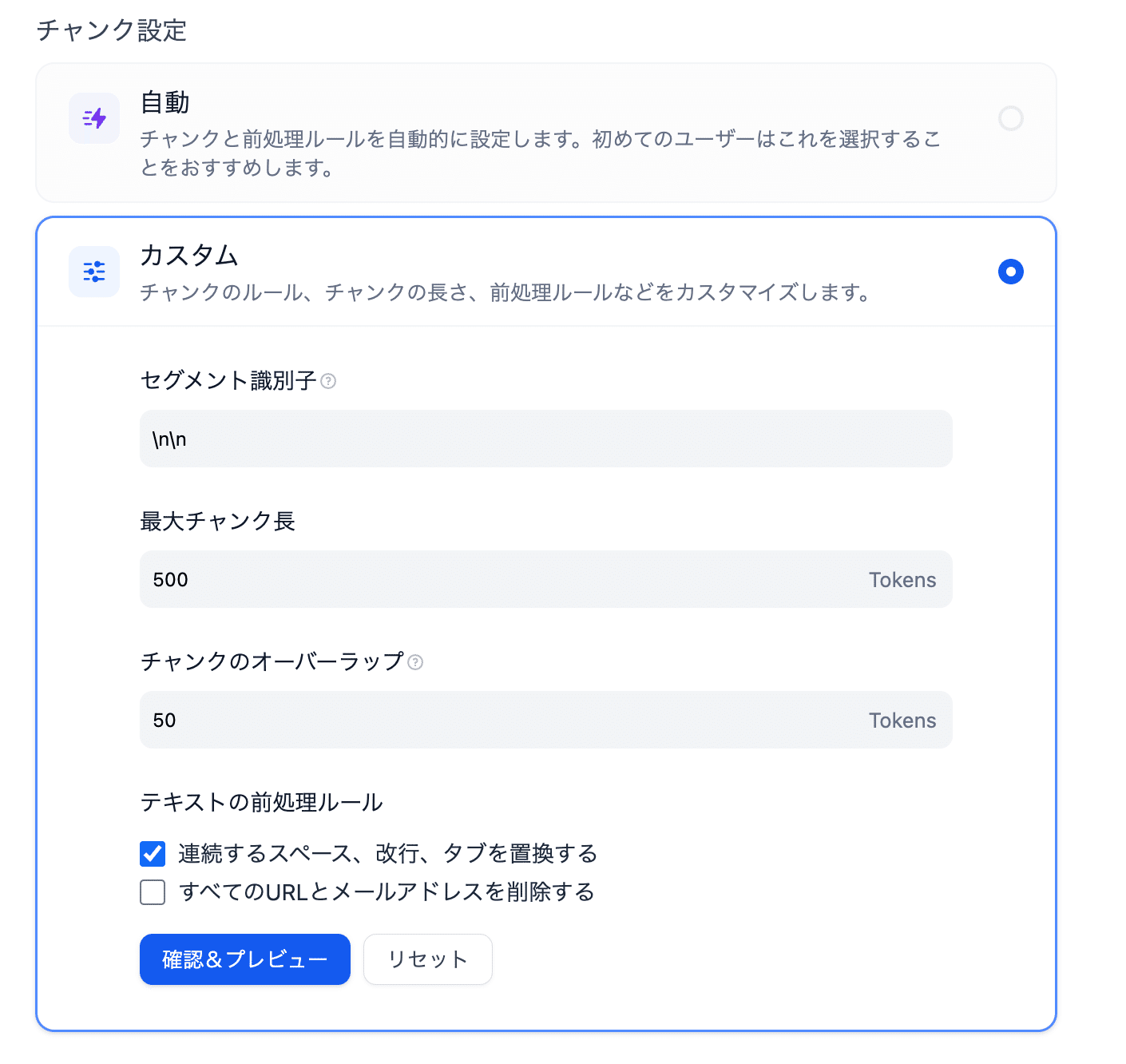Open help icon next to セグメント識別子
Screen dimensions: 1126x1064
[328, 381]
